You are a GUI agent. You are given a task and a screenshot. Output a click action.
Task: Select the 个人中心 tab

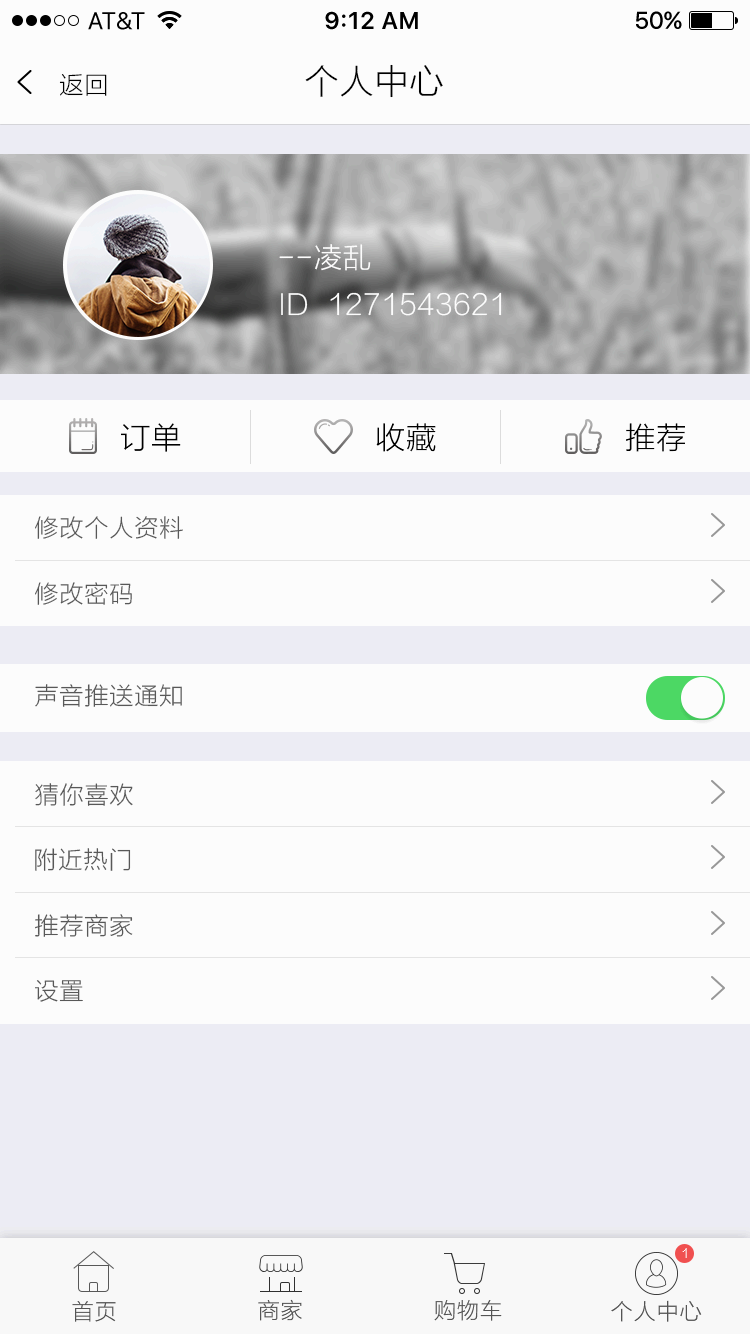[x=656, y=1287]
